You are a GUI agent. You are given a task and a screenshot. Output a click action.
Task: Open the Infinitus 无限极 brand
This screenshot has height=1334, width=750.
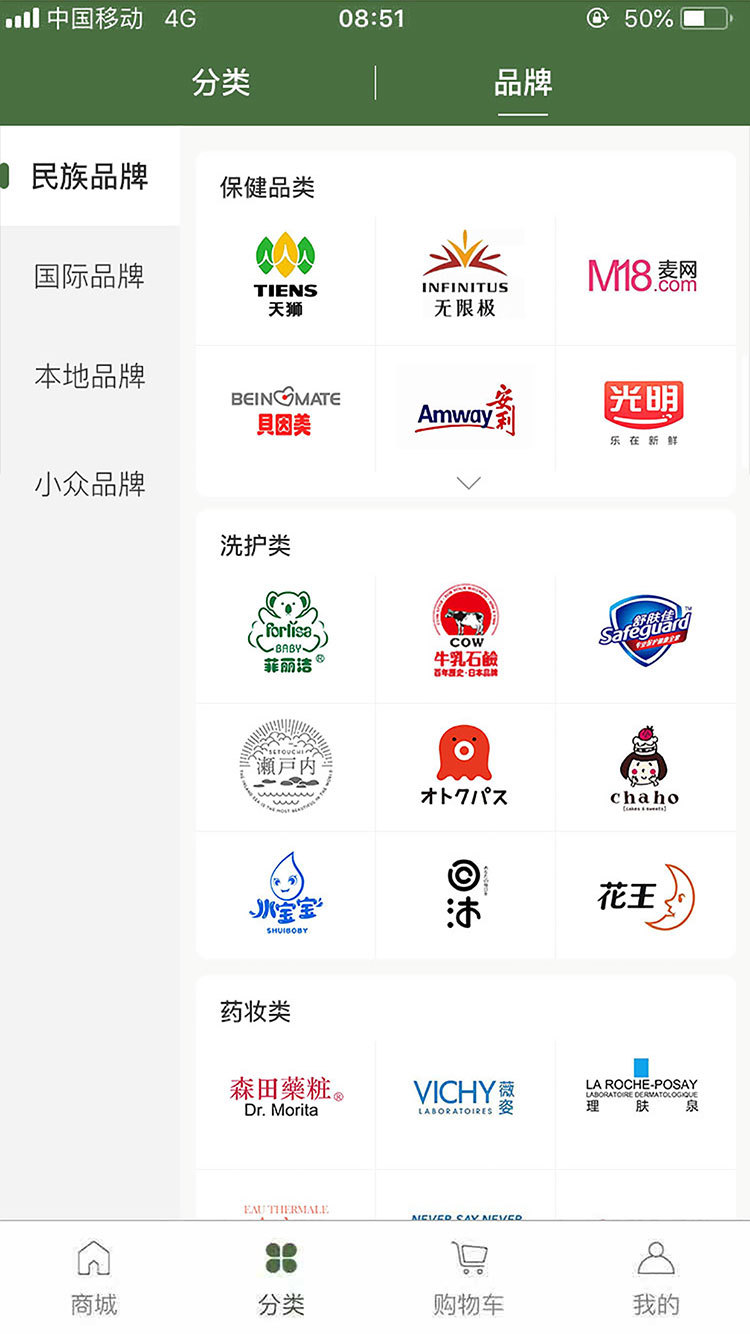coord(465,276)
